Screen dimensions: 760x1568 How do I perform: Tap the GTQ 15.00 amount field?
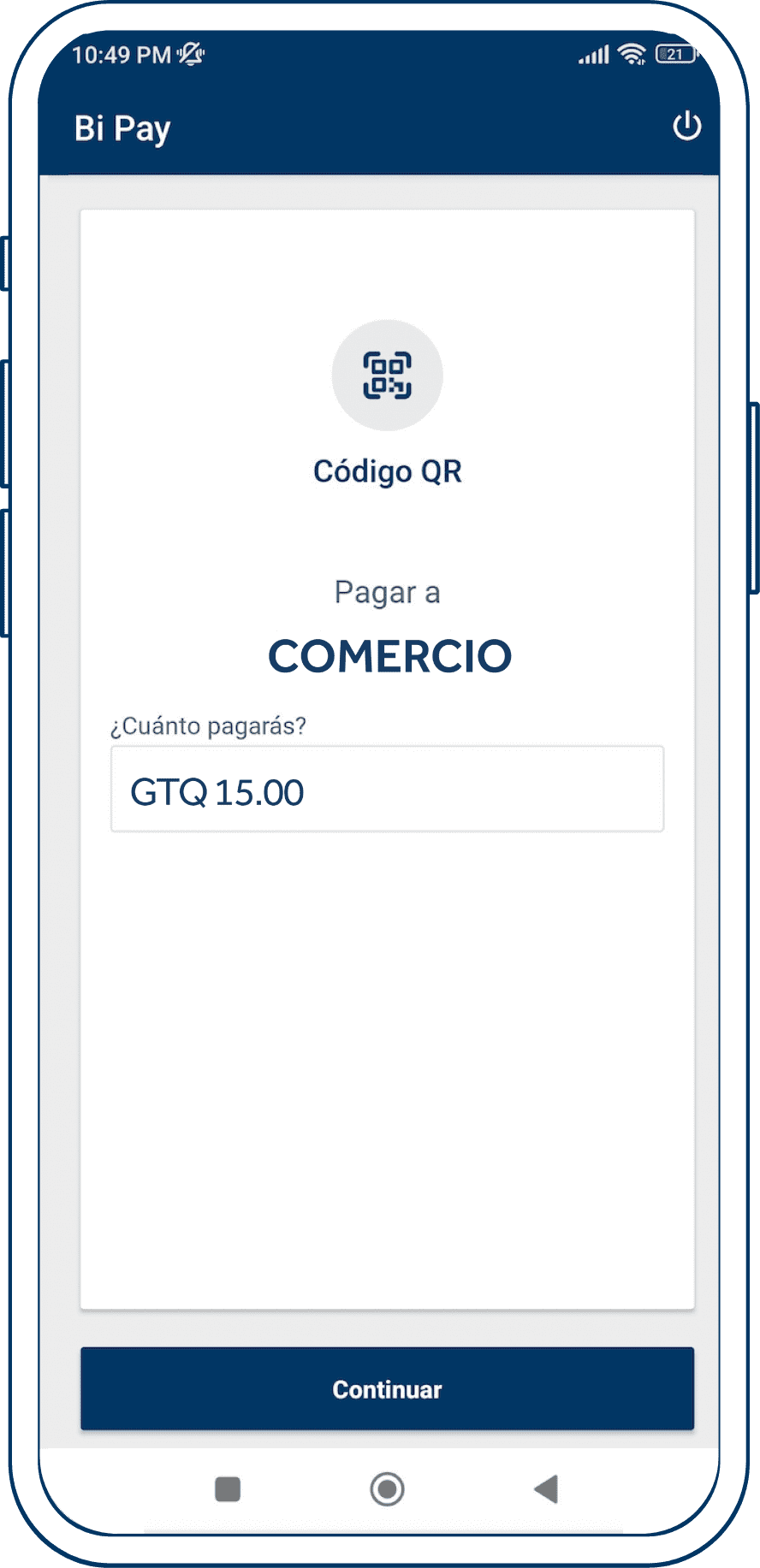click(x=387, y=790)
